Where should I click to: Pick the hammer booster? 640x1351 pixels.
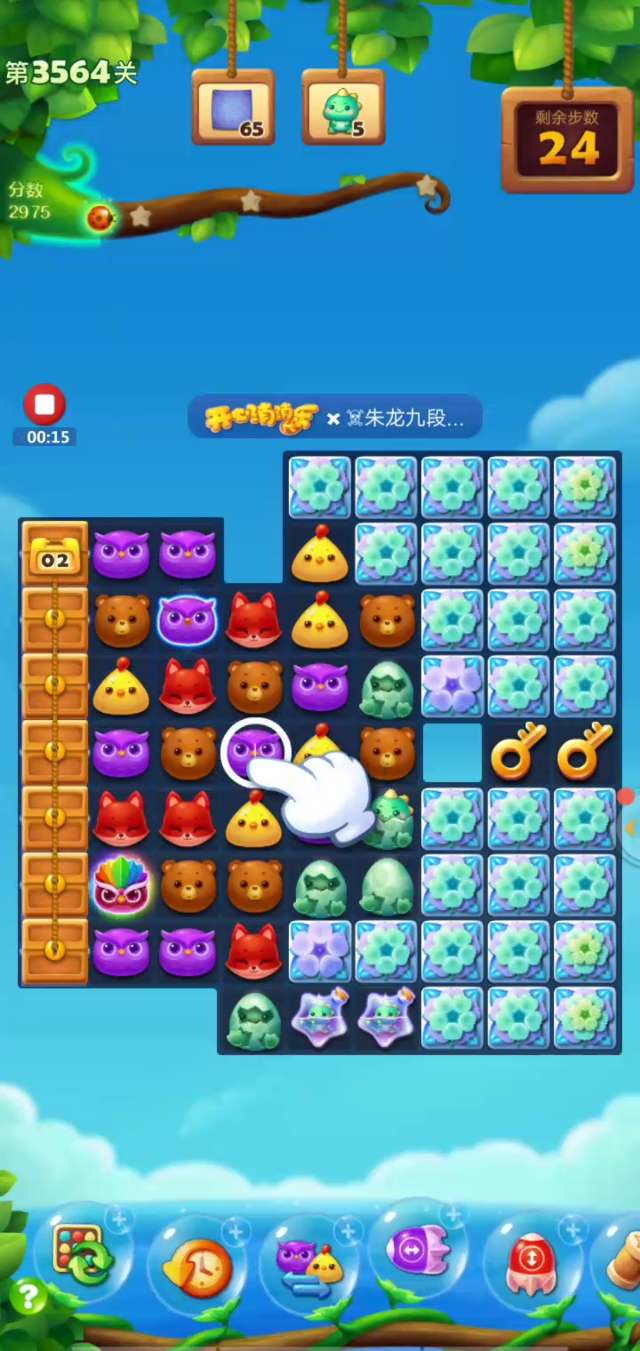[x=624, y=1260]
